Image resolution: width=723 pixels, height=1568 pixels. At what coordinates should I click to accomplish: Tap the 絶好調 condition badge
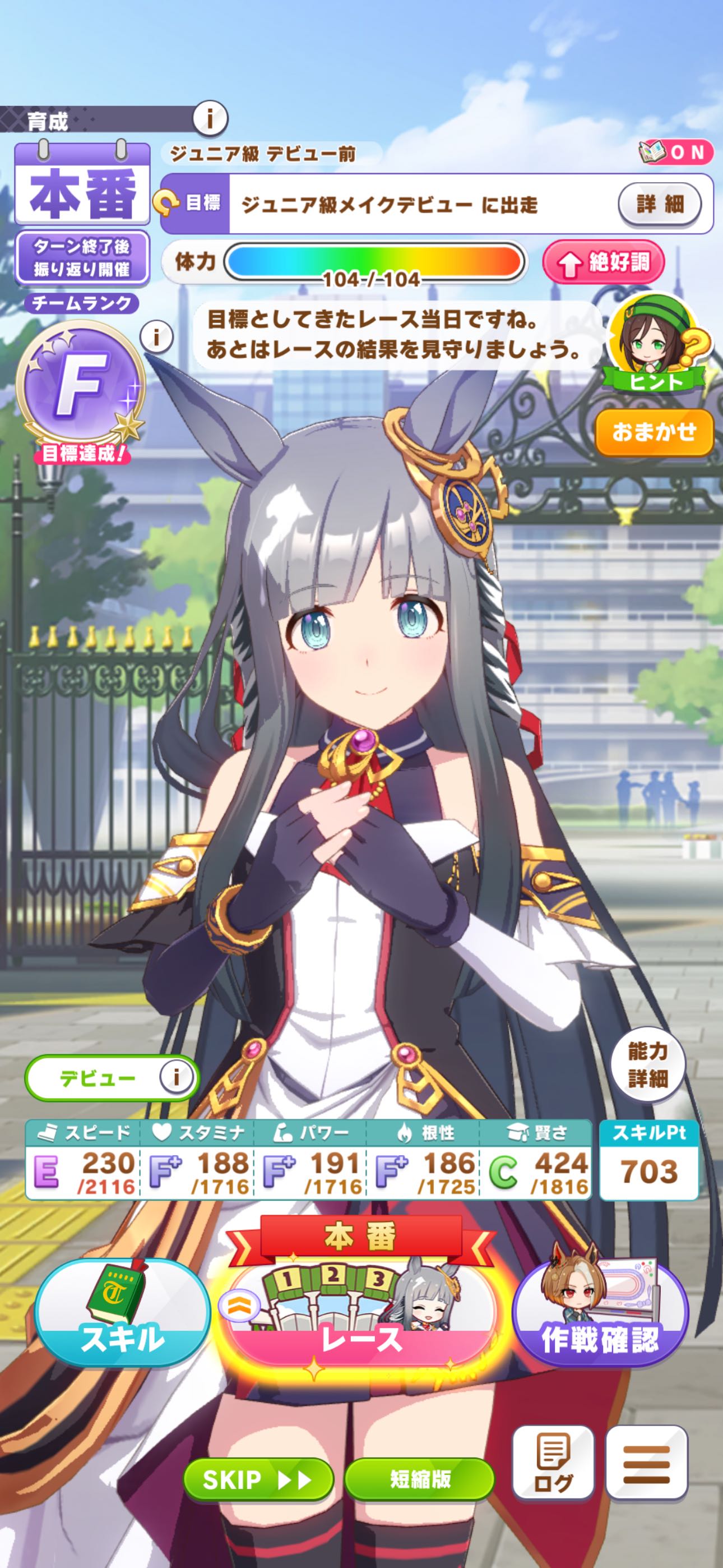[x=603, y=262]
